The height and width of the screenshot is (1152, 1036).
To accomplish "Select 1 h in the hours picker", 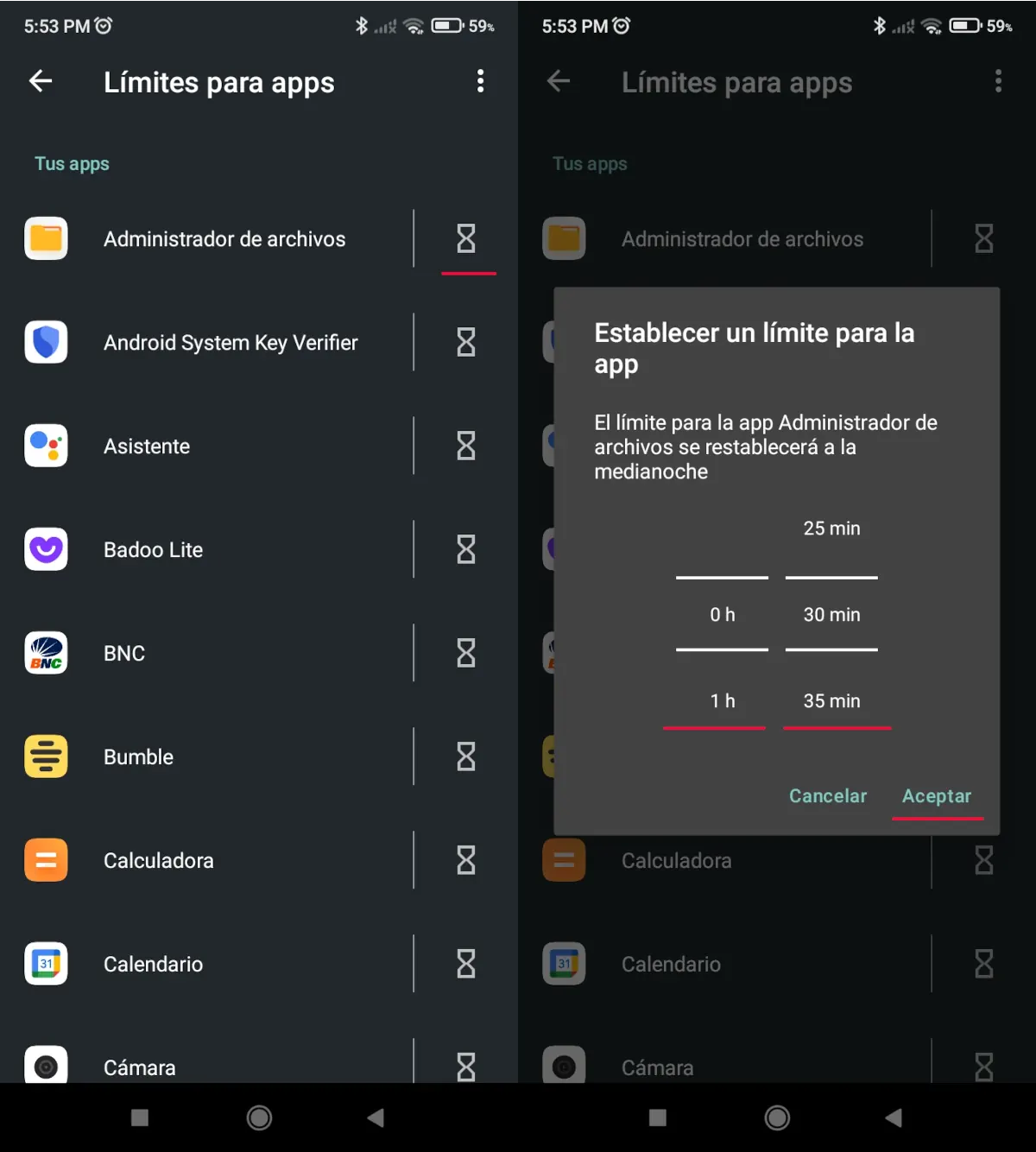I will [723, 700].
